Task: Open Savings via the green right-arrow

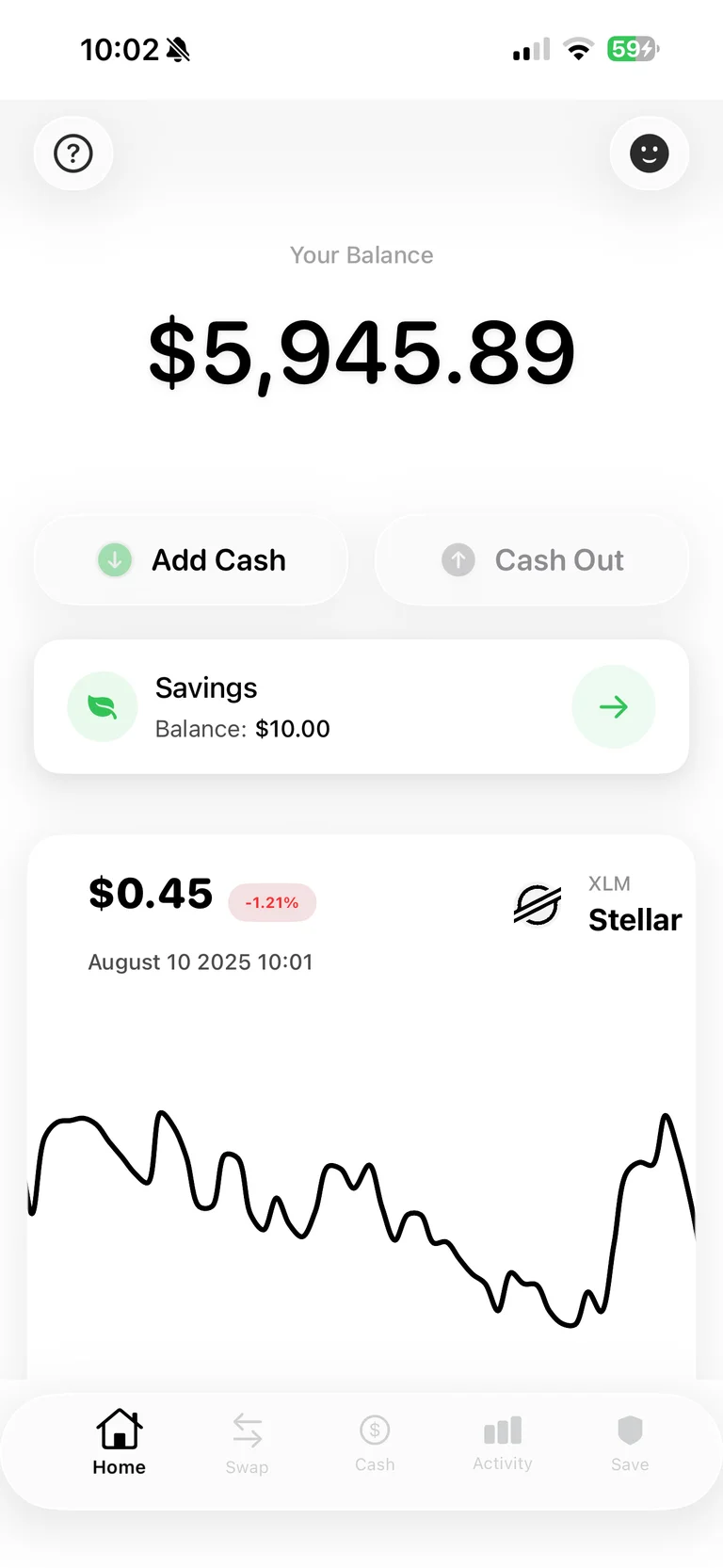Action: [614, 706]
